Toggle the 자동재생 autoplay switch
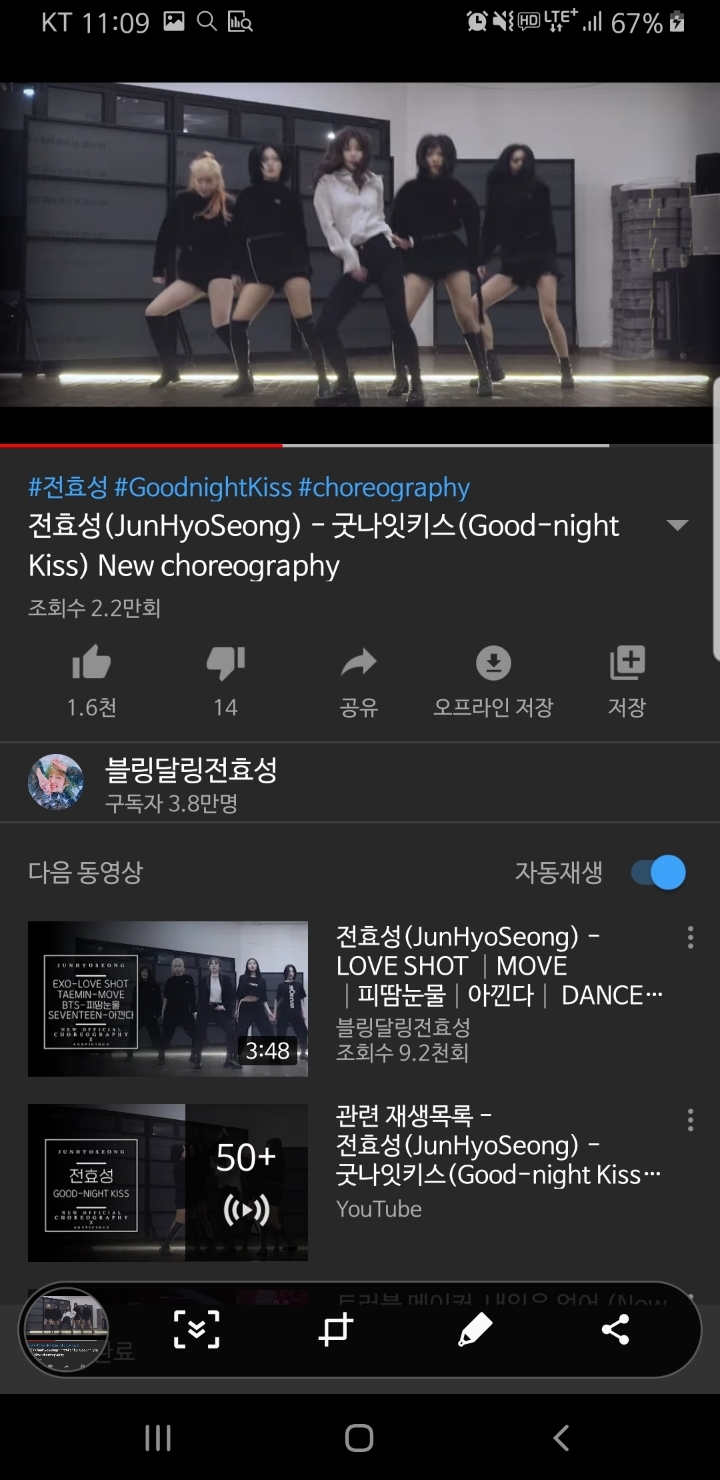This screenshot has width=720, height=1480. coord(659,872)
